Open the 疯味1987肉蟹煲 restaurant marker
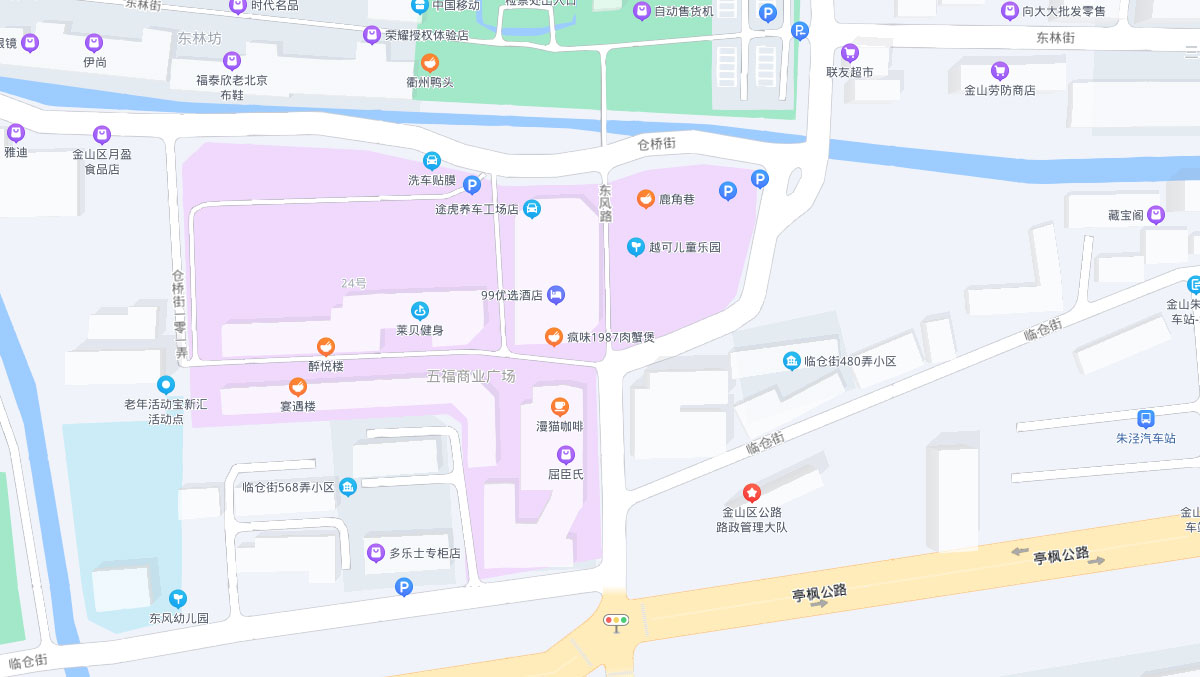The image size is (1200, 677). pos(554,337)
